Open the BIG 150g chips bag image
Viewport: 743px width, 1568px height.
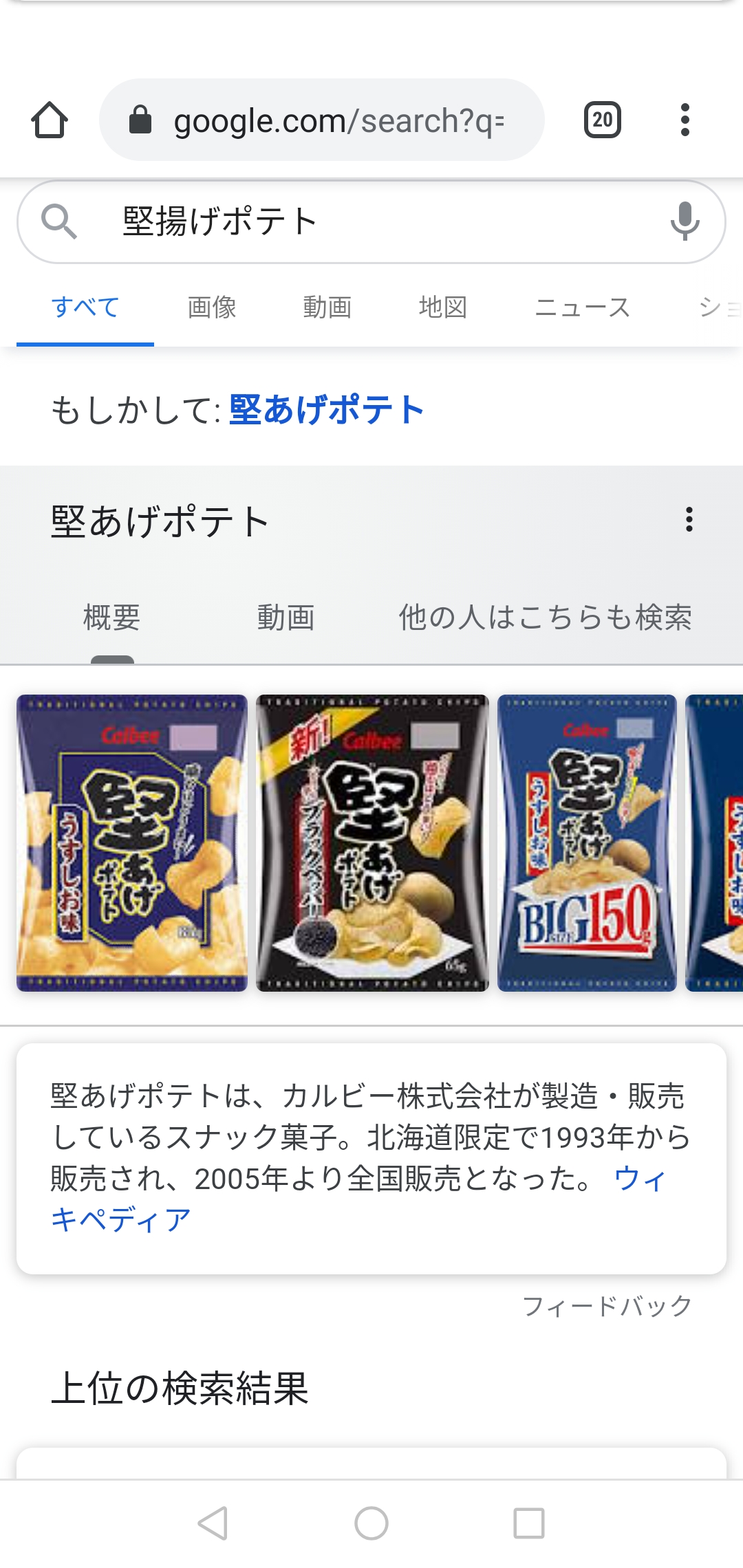click(587, 842)
